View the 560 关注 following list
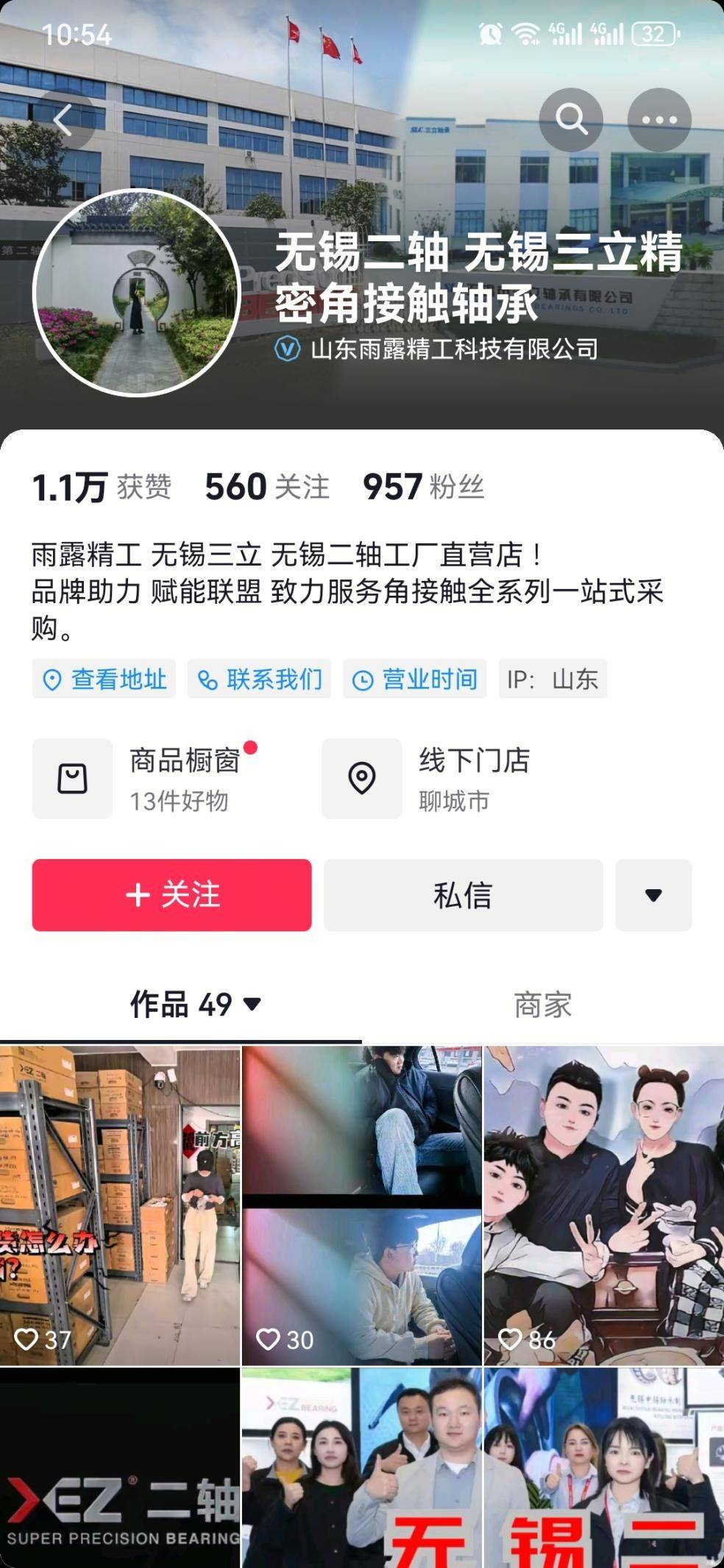This screenshot has height=1568, width=724. (x=266, y=487)
